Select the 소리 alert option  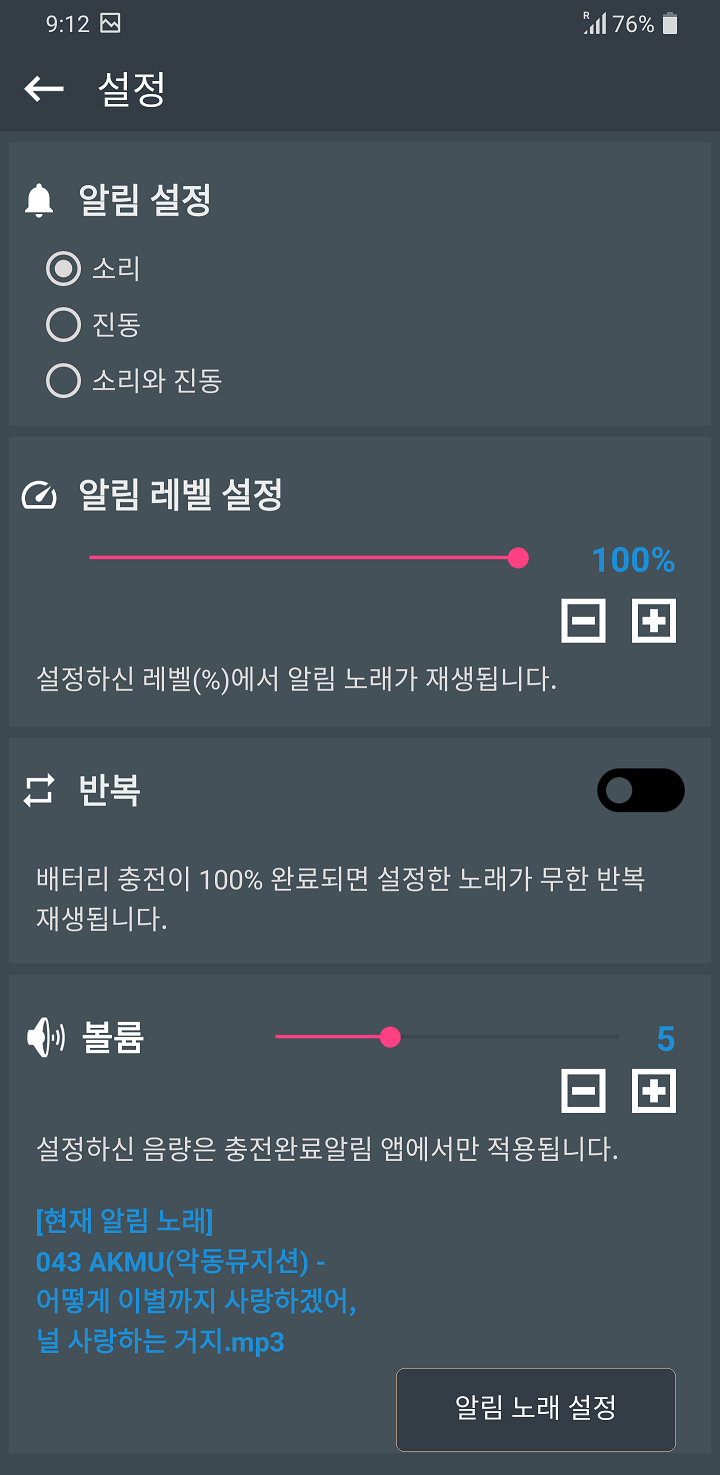[64, 269]
